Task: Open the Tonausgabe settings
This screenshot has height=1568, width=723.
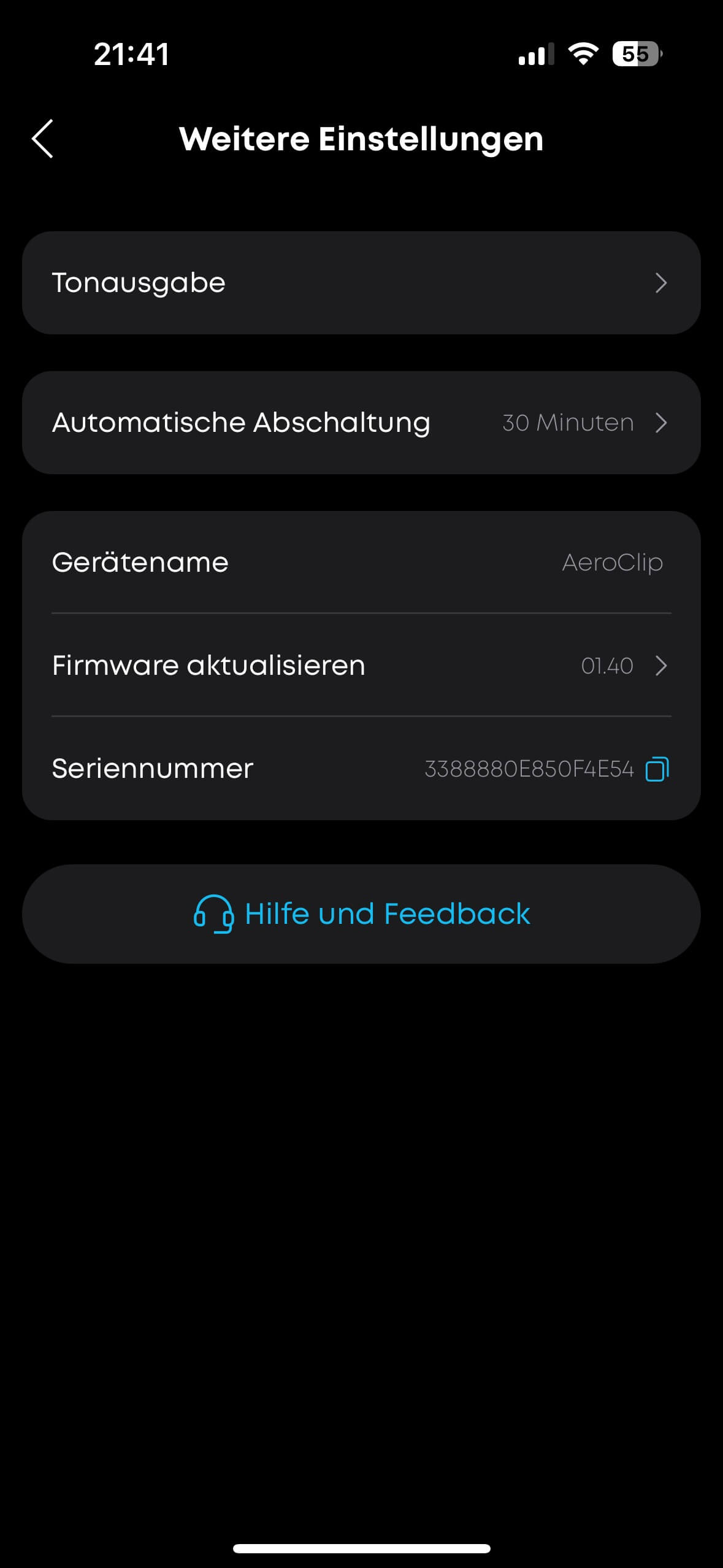Action: click(361, 283)
